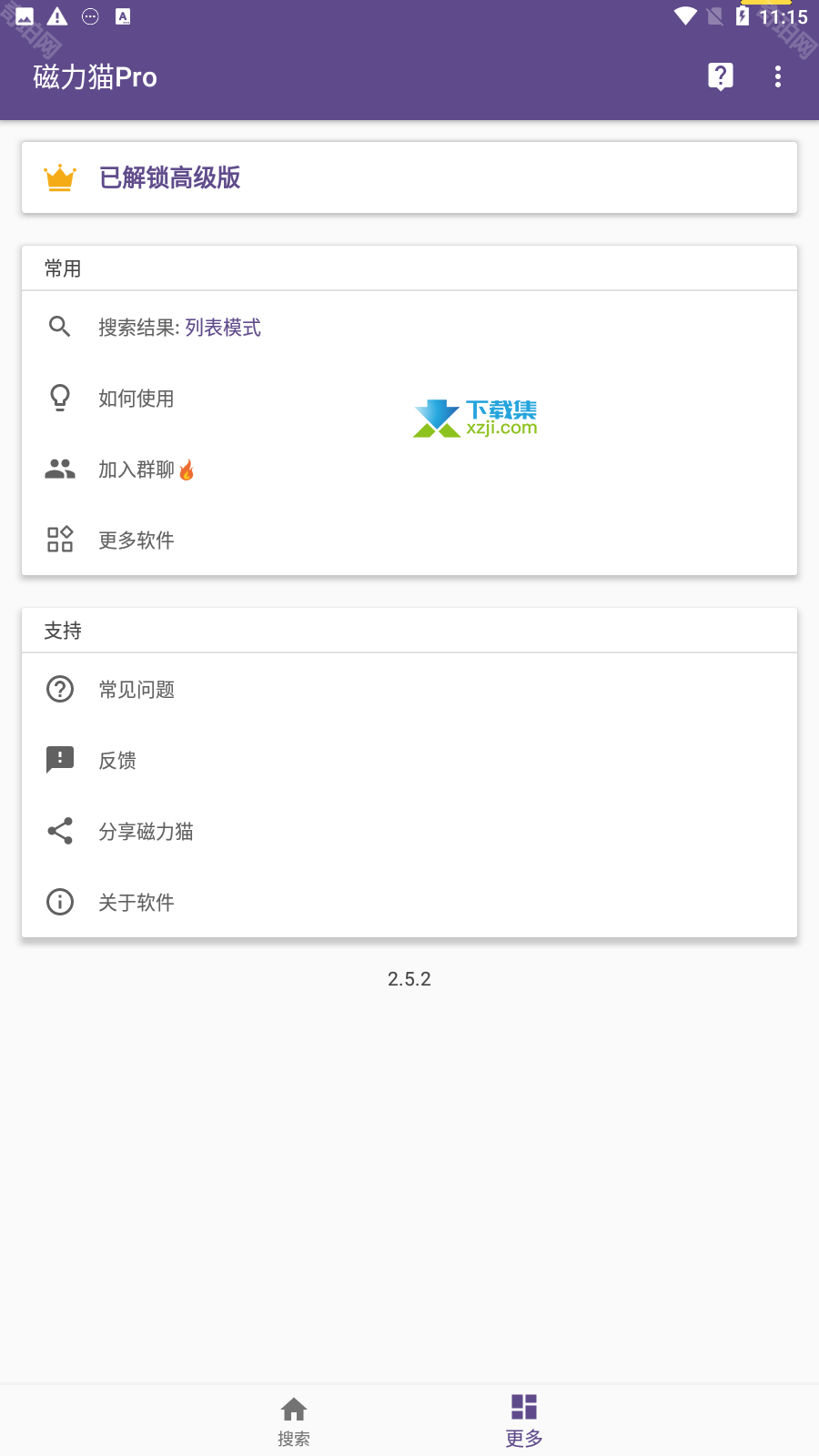
Task: Select the home icon above 搜索
Action: tap(294, 1408)
